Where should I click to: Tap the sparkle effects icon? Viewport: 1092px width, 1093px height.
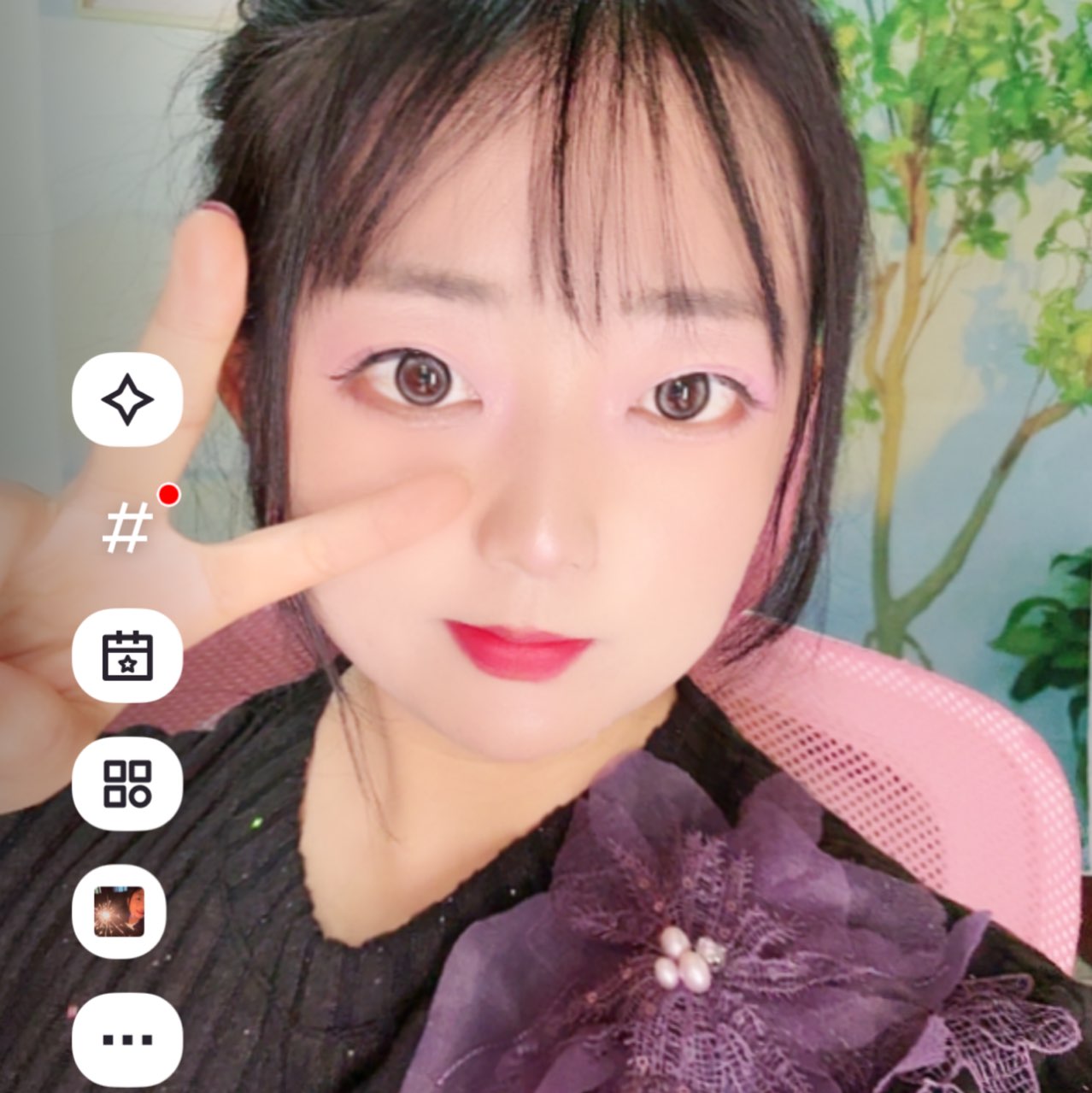coord(127,399)
